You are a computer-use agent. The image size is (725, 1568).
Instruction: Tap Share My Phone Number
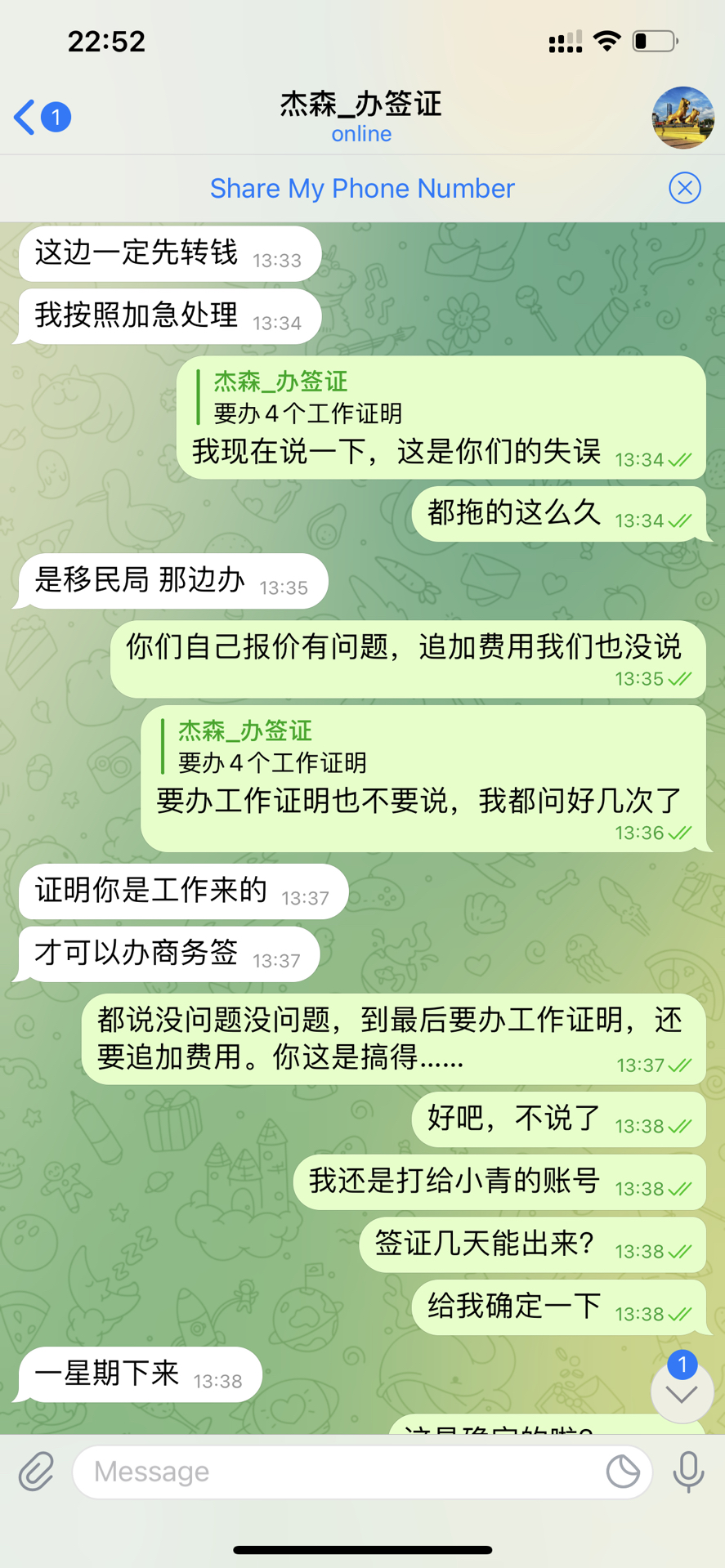(362, 189)
